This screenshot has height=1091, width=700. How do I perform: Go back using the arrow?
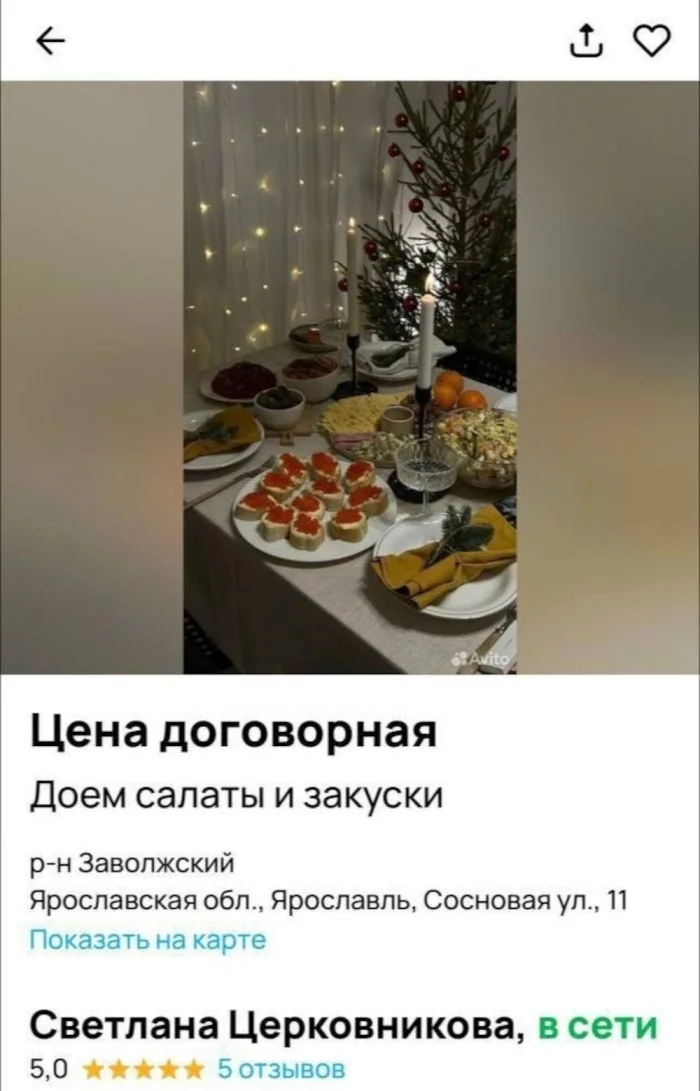50,40
